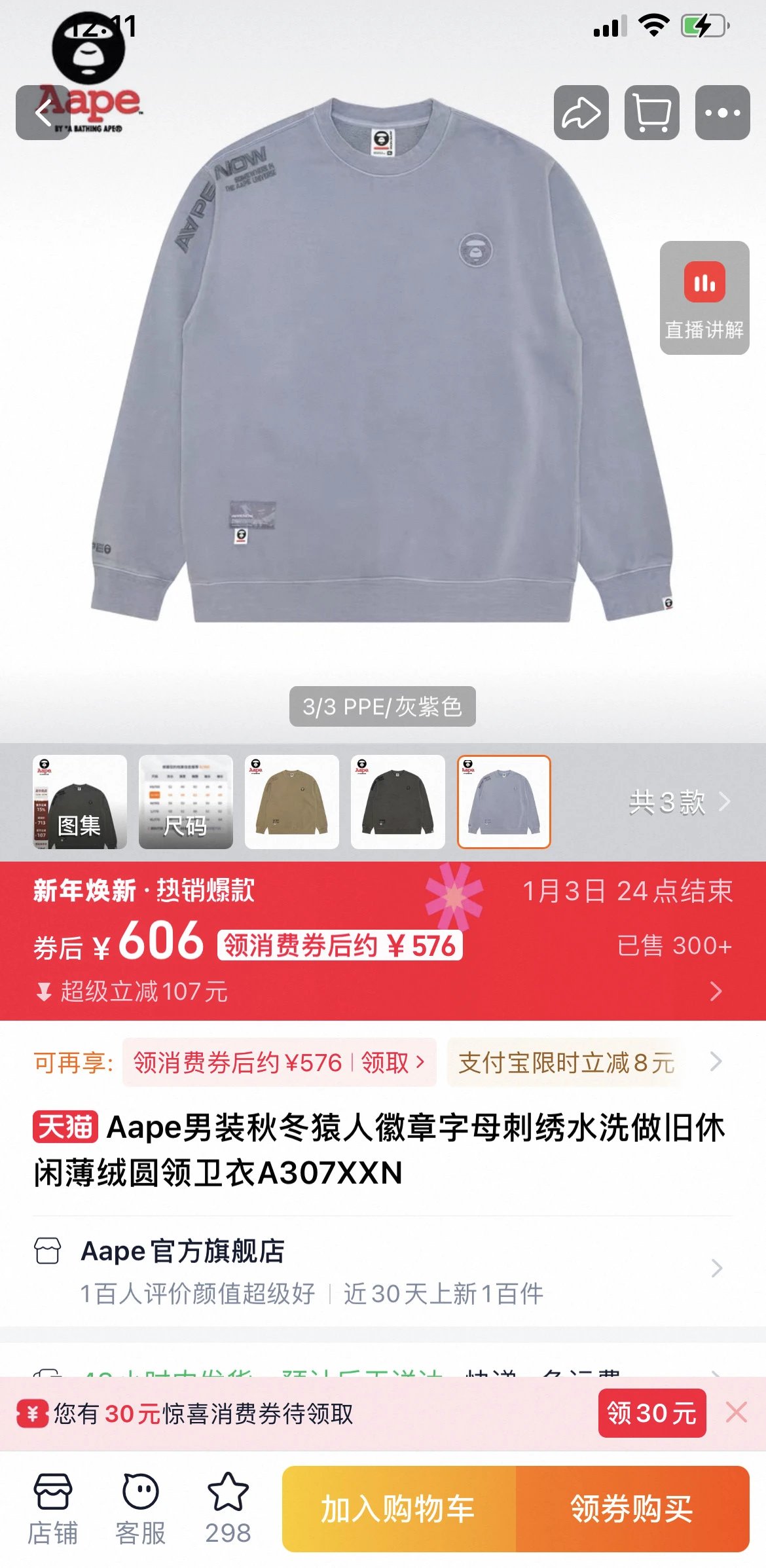Screen dimensions: 766x1568
Task: Go back using the back arrow
Action: 43,113
